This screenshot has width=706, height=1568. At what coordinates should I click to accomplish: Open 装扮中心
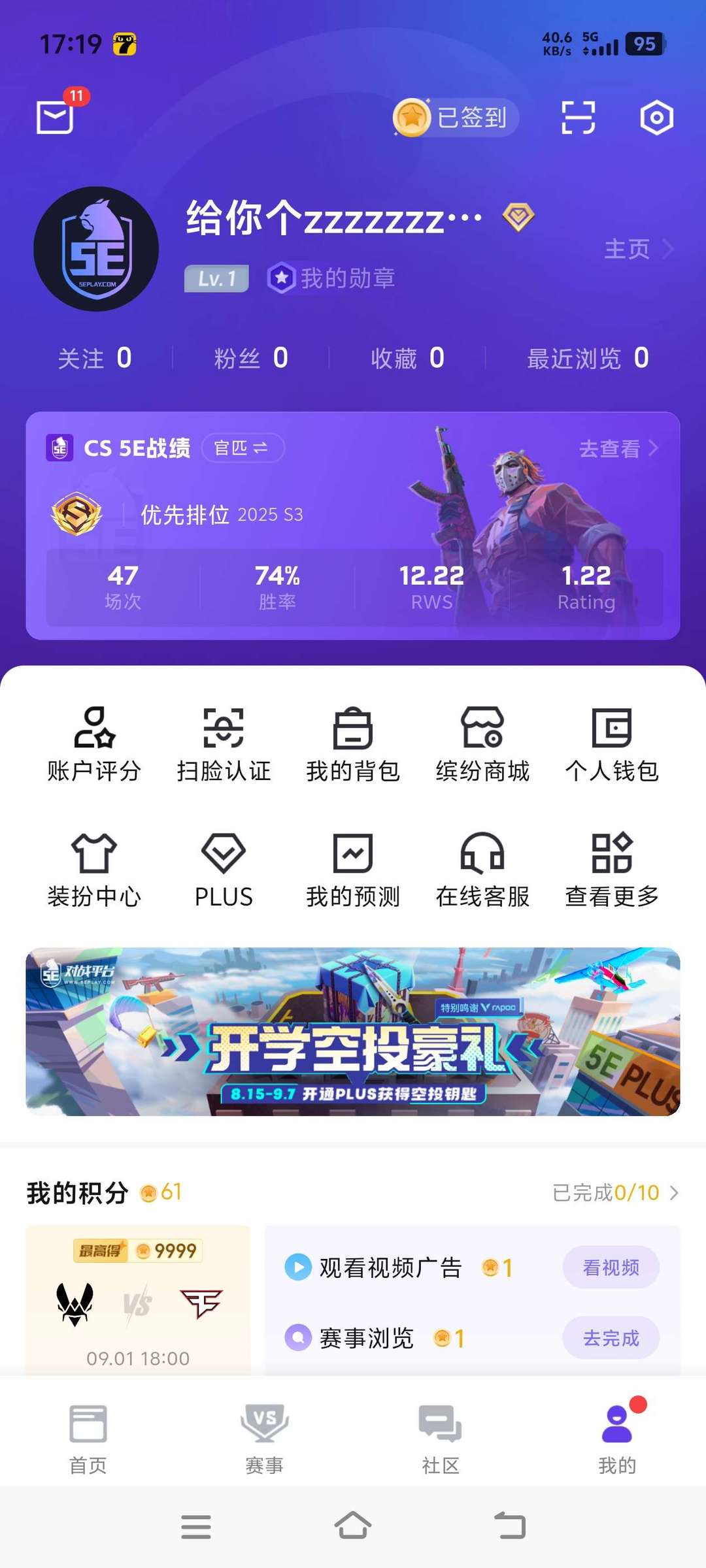(94, 870)
